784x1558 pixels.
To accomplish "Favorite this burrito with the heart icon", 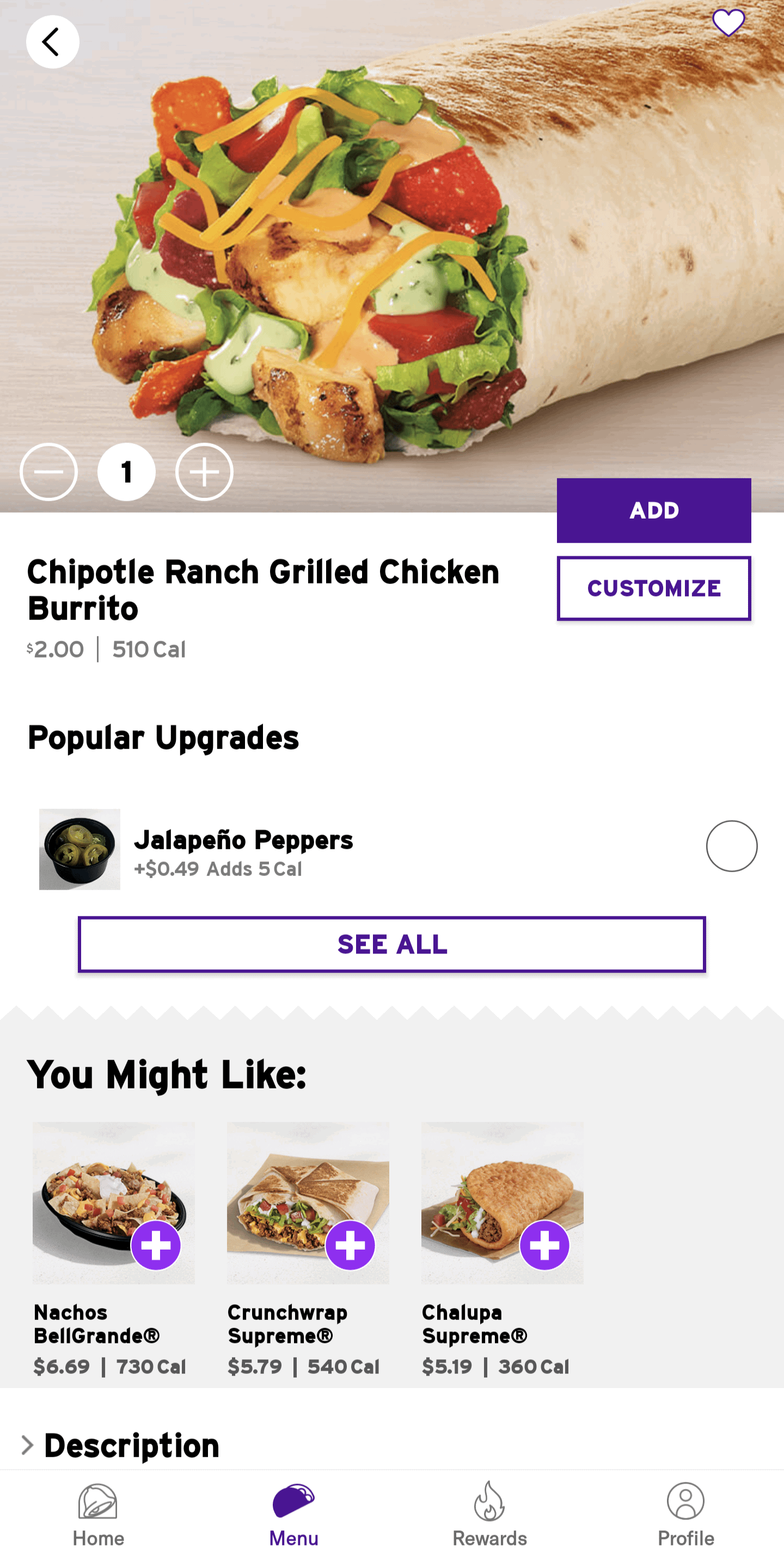I will [x=728, y=23].
